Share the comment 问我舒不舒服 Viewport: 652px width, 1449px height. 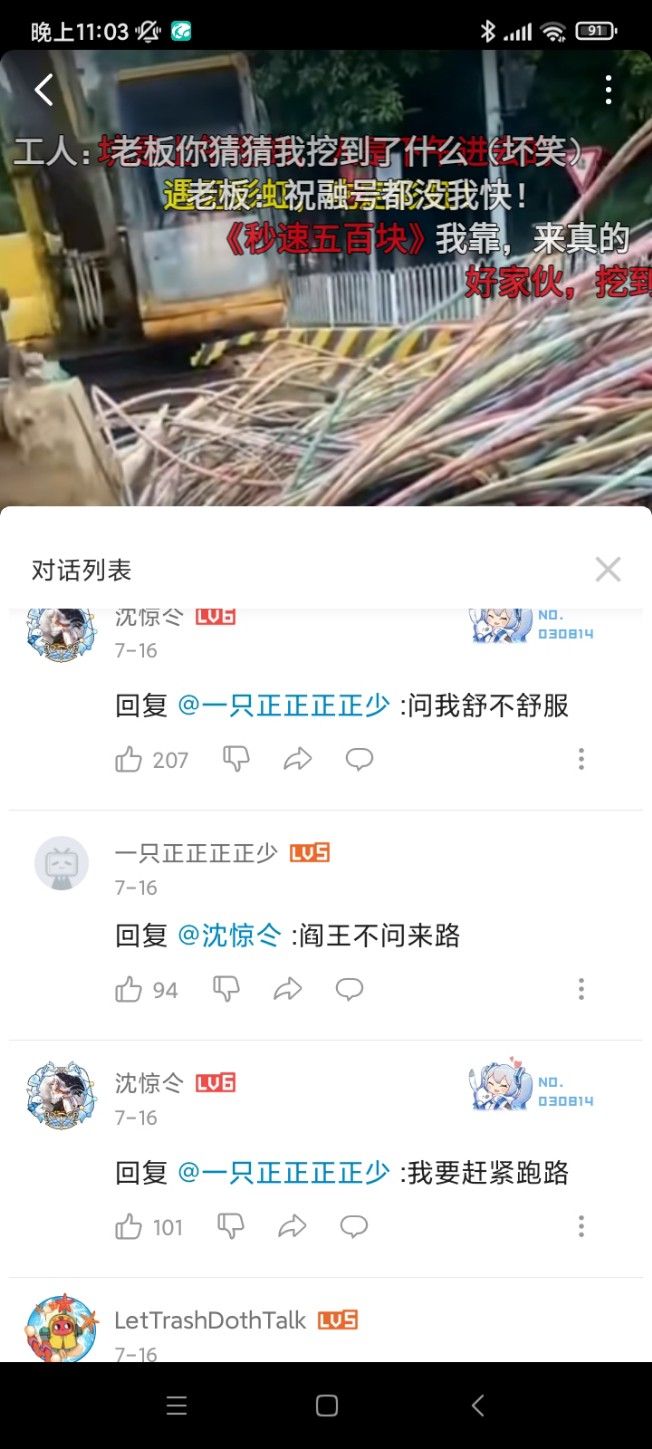tap(298, 760)
